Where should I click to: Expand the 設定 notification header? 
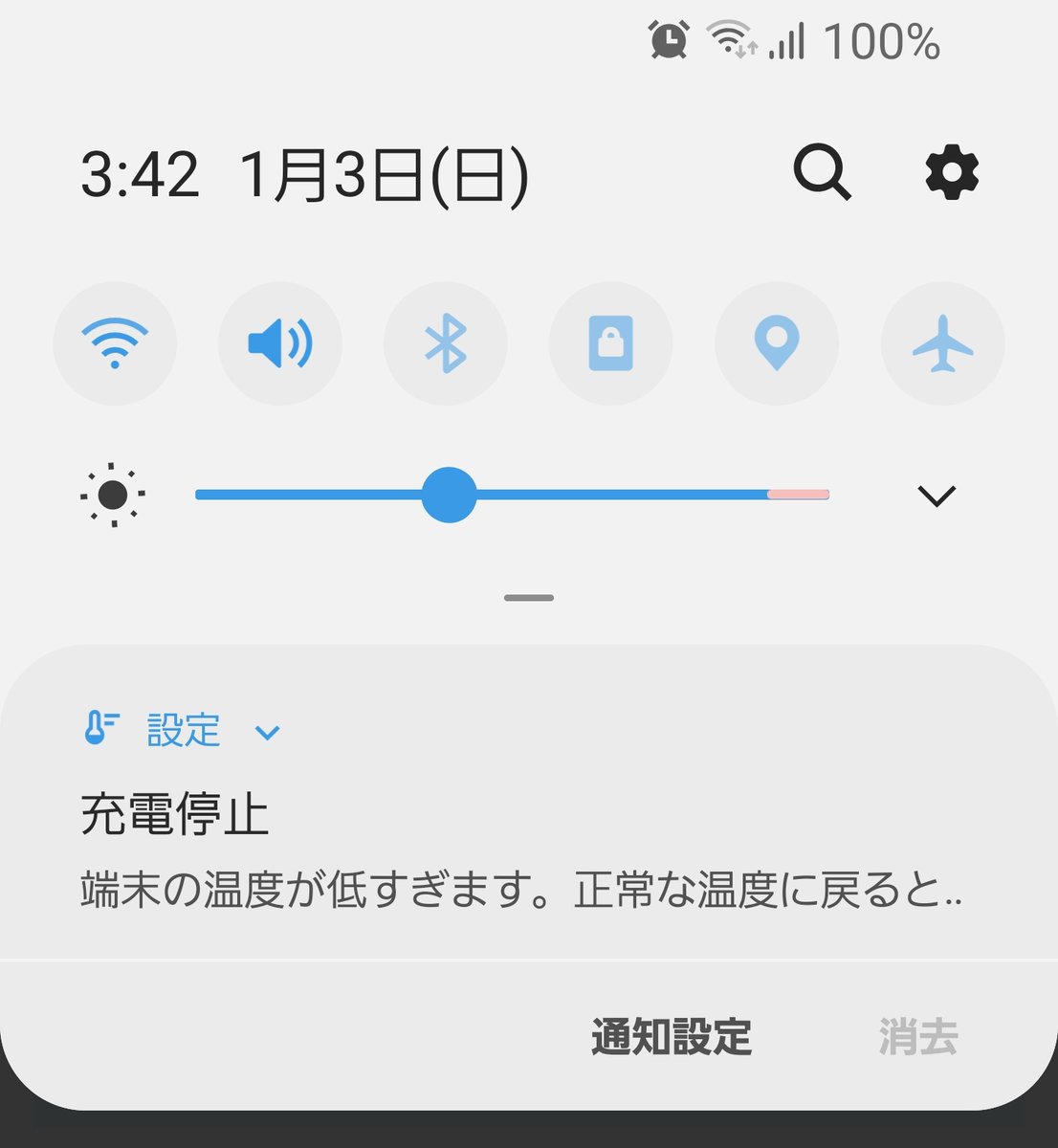pyautogui.click(x=267, y=733)
